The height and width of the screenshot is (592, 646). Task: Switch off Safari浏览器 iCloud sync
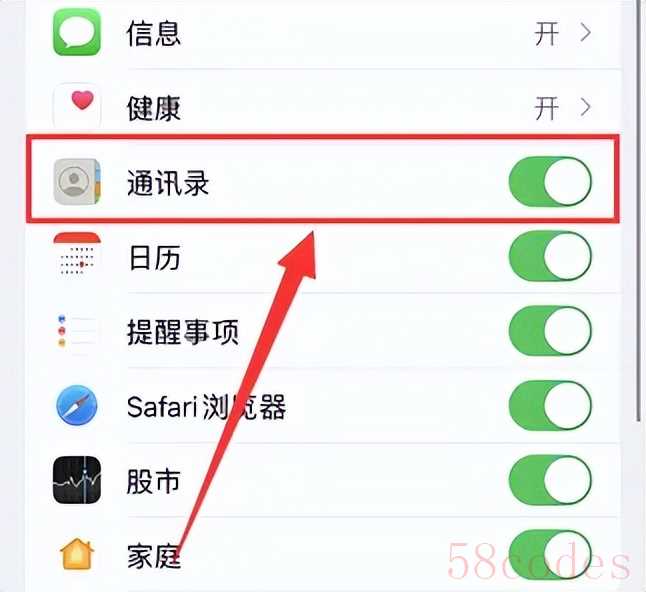click(x=551, y=406)
